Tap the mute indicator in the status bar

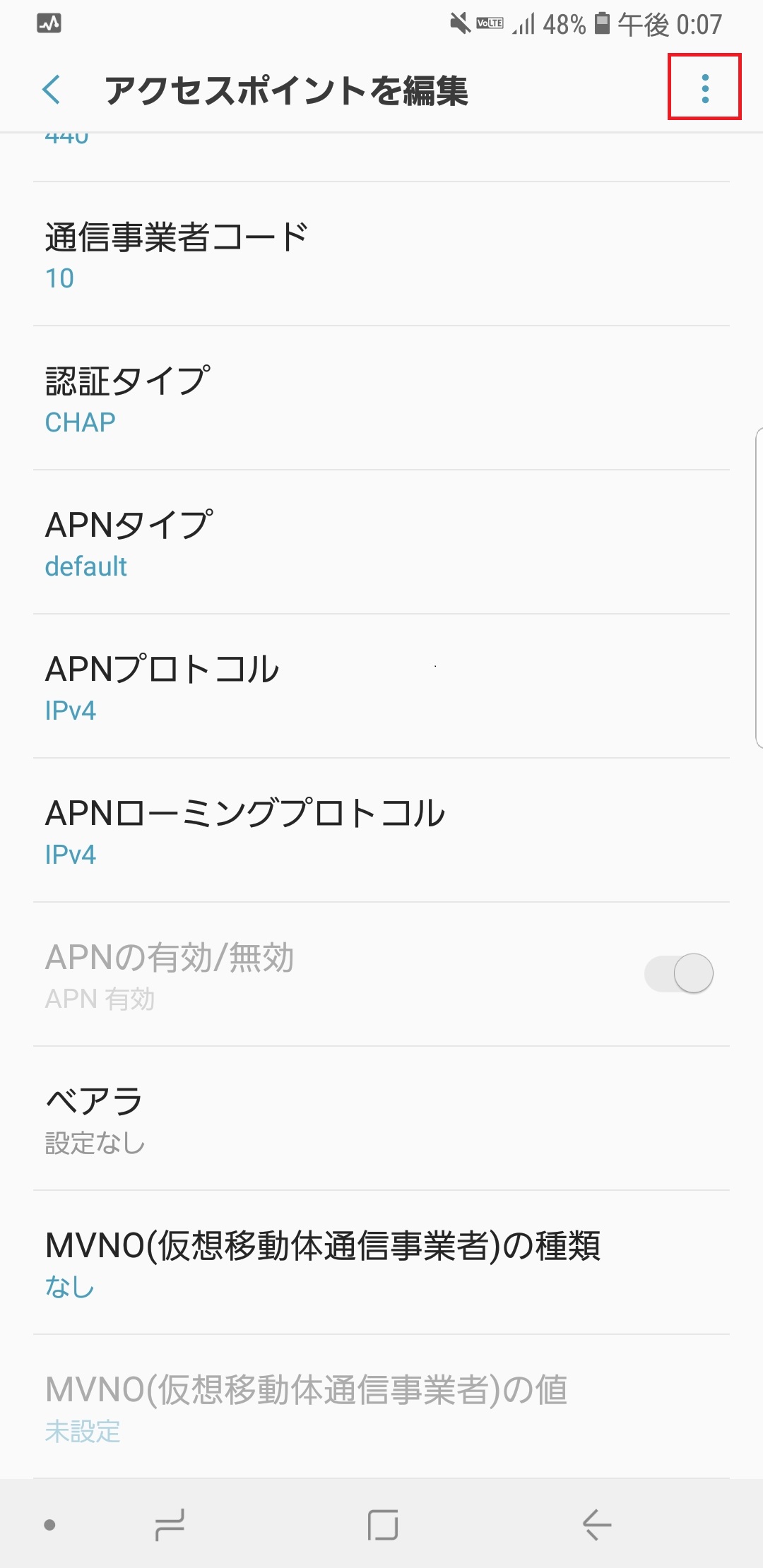click(460, 23)
